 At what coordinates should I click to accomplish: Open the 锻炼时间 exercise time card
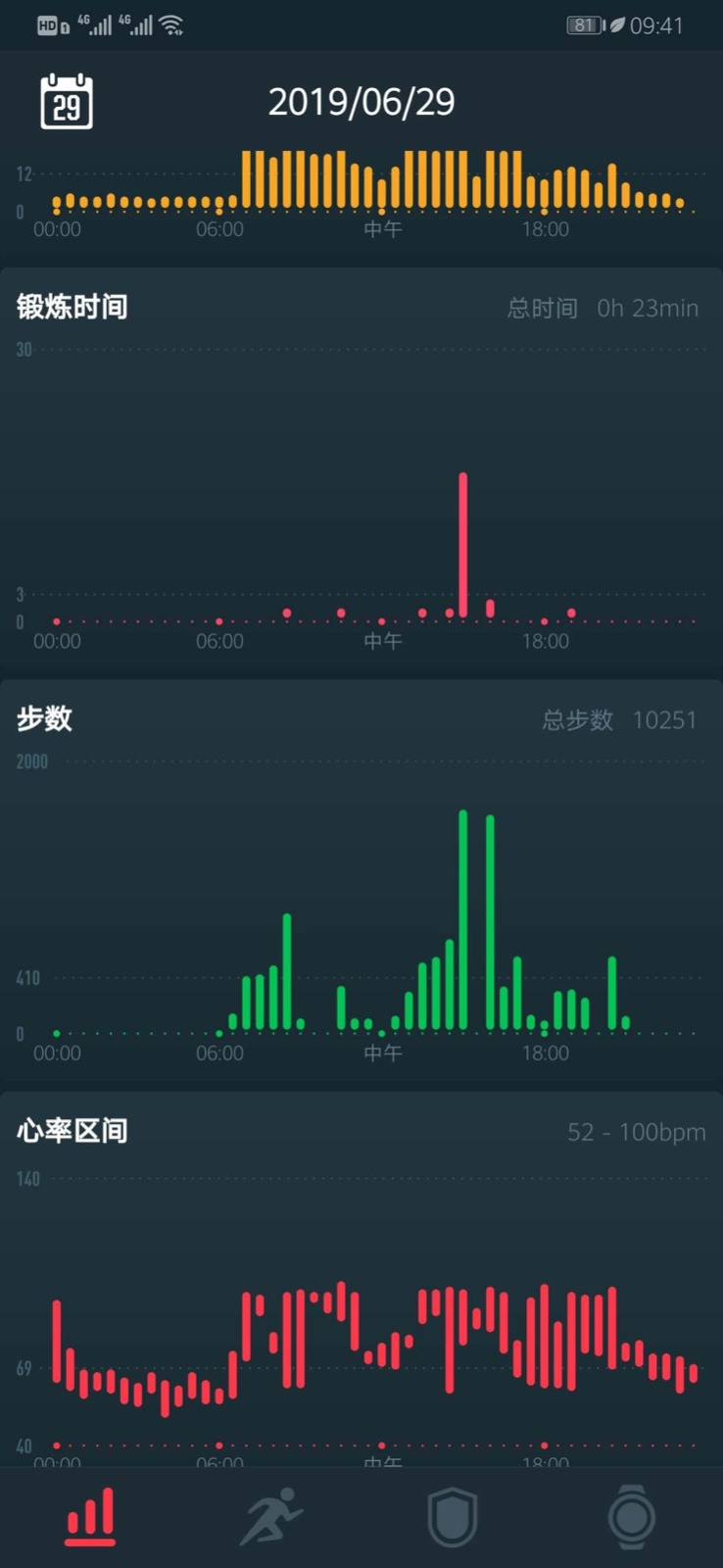[x=361, y=469]
